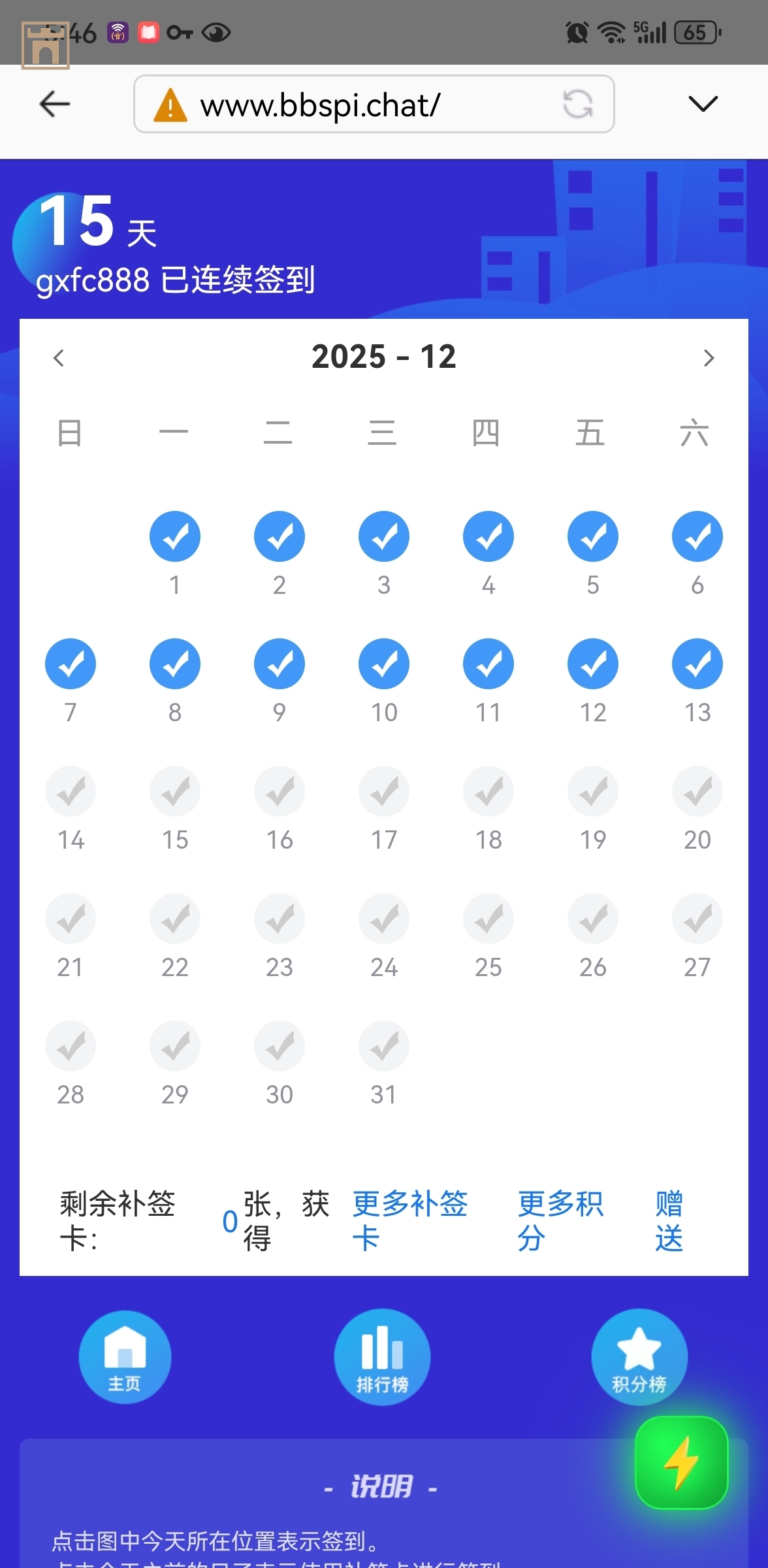Viewport: 768px width, 1568px height.
Task: Reload the page with the refresh icon
Action: 577,104
